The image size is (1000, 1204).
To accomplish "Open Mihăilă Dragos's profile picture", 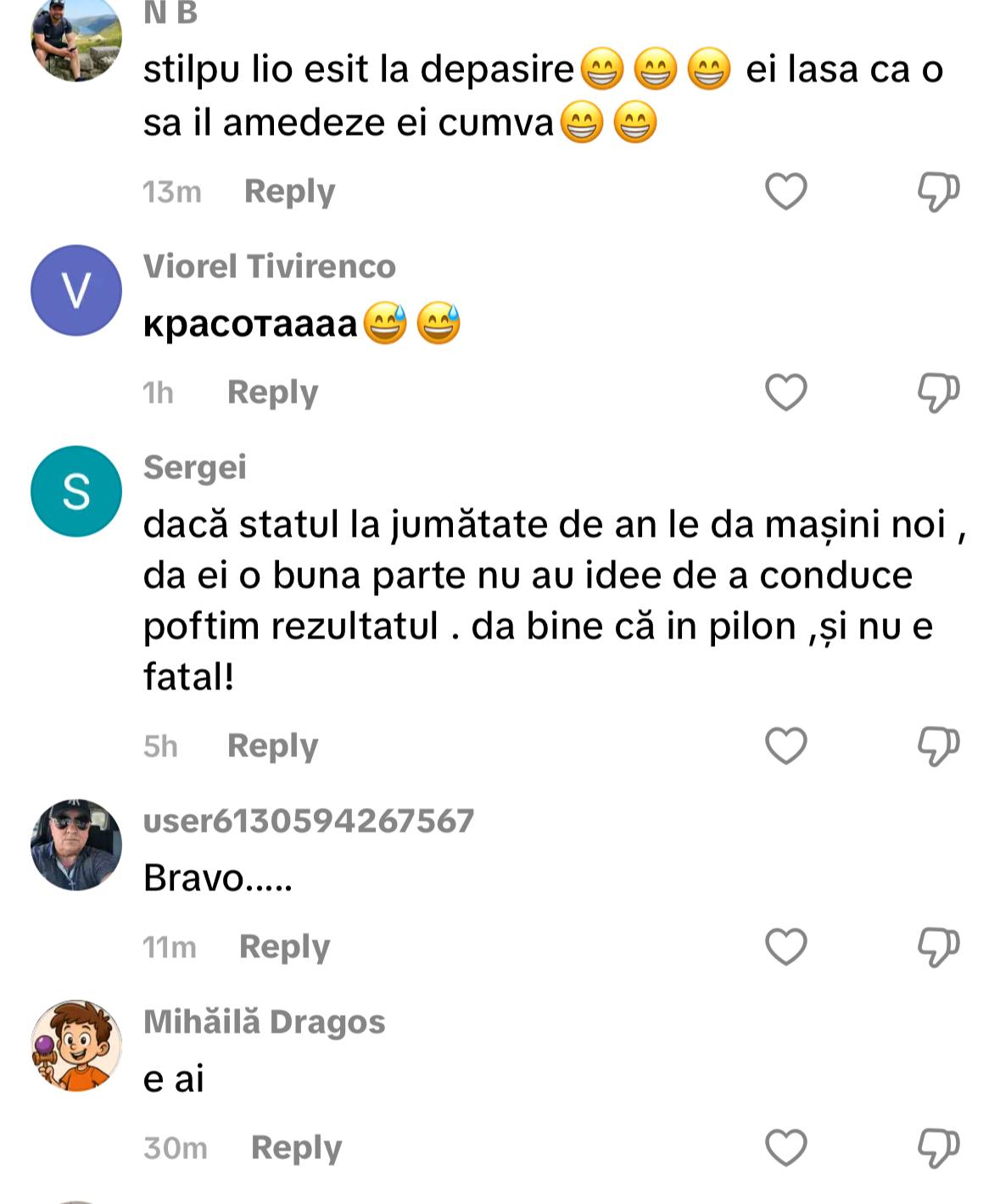I will pos(76,1045).
